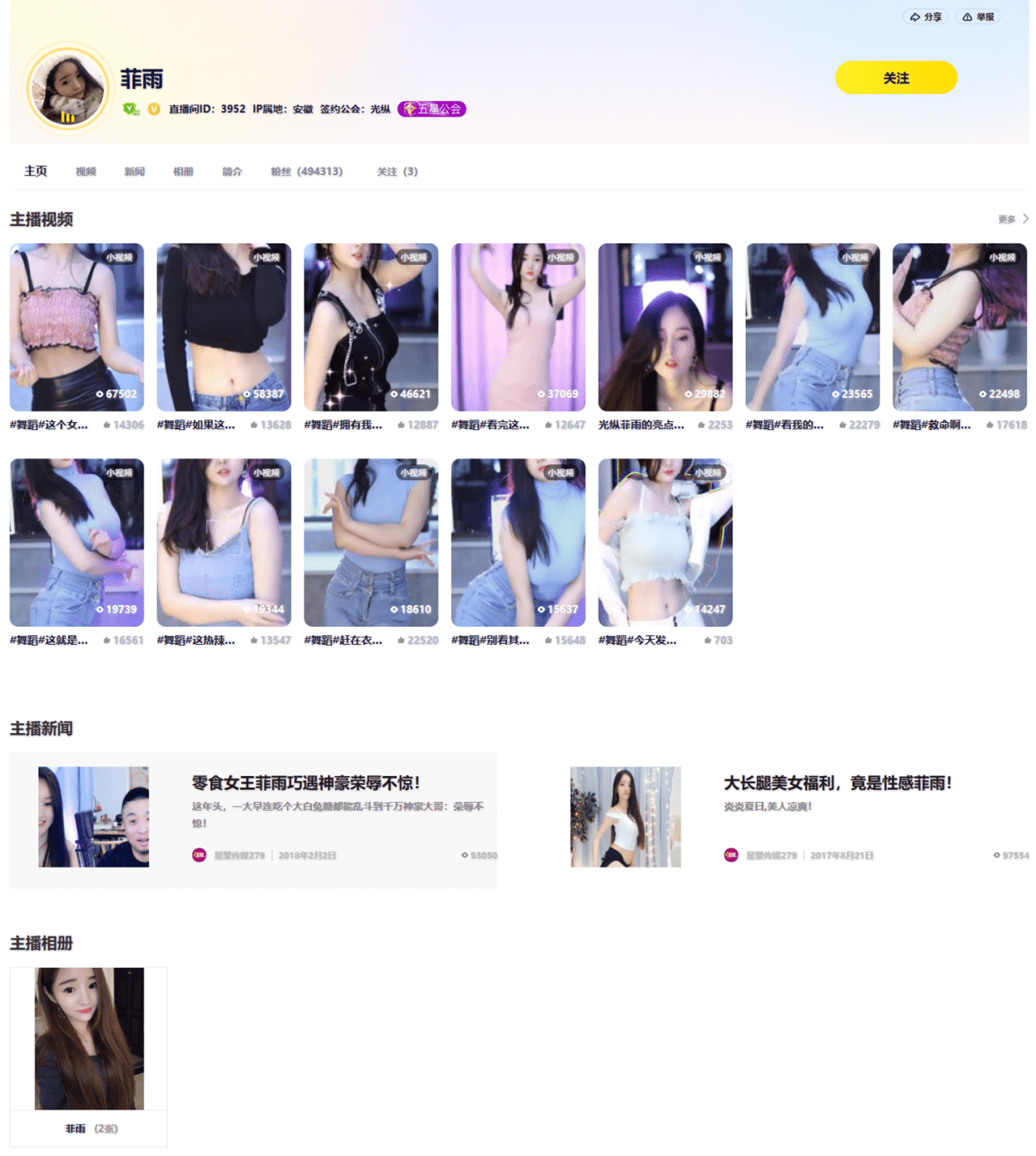This screenshot has height=1156, width=1036.
Task: Open the 主页 tab
Action: point(35,171)
